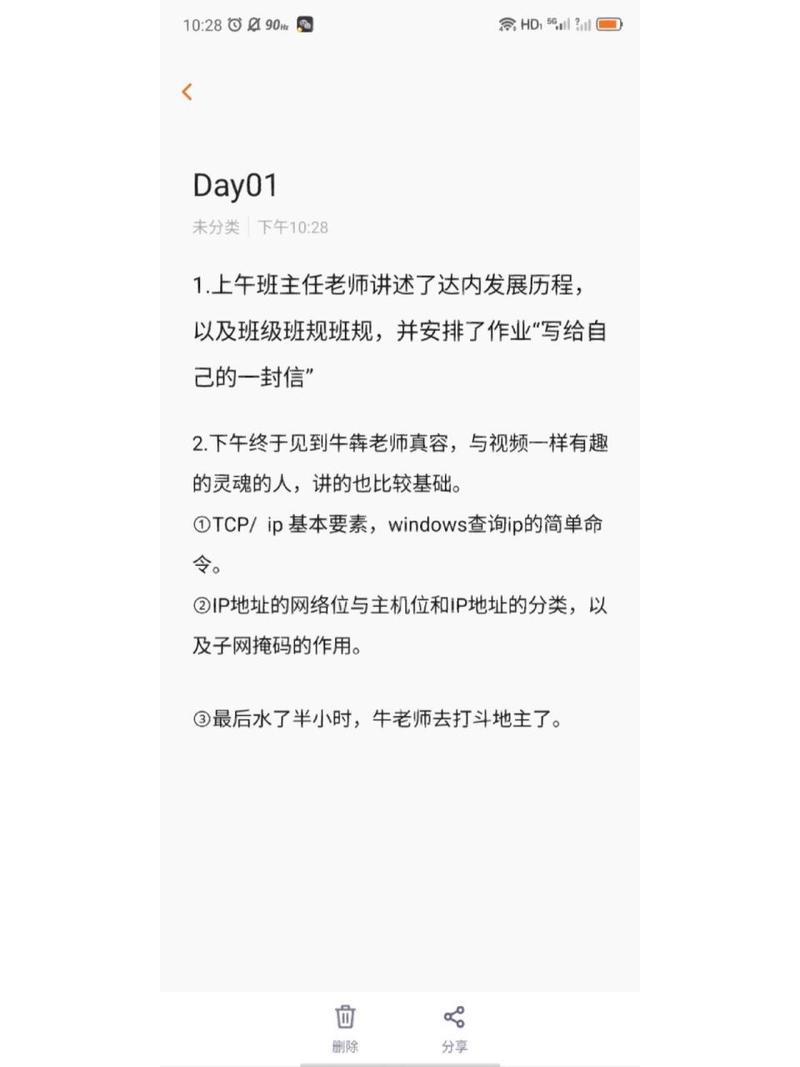The width and height of the screenshot is (800, 1067).
Task: Go back to the notes list
Action: tap(187, 92)
